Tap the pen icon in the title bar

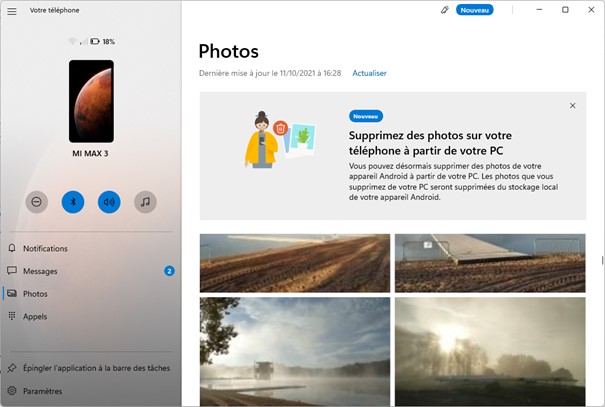tap(445, 10)
